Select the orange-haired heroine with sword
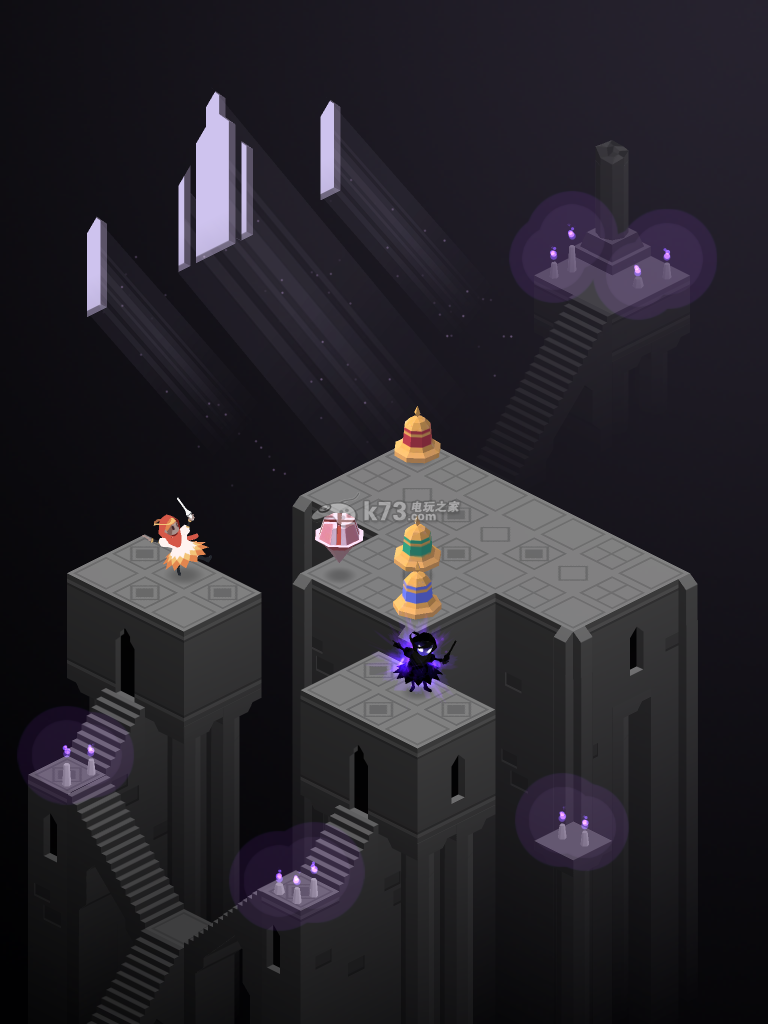This screenshot has width=768, height=1024. pyautogui.click(x=178, y=541)
